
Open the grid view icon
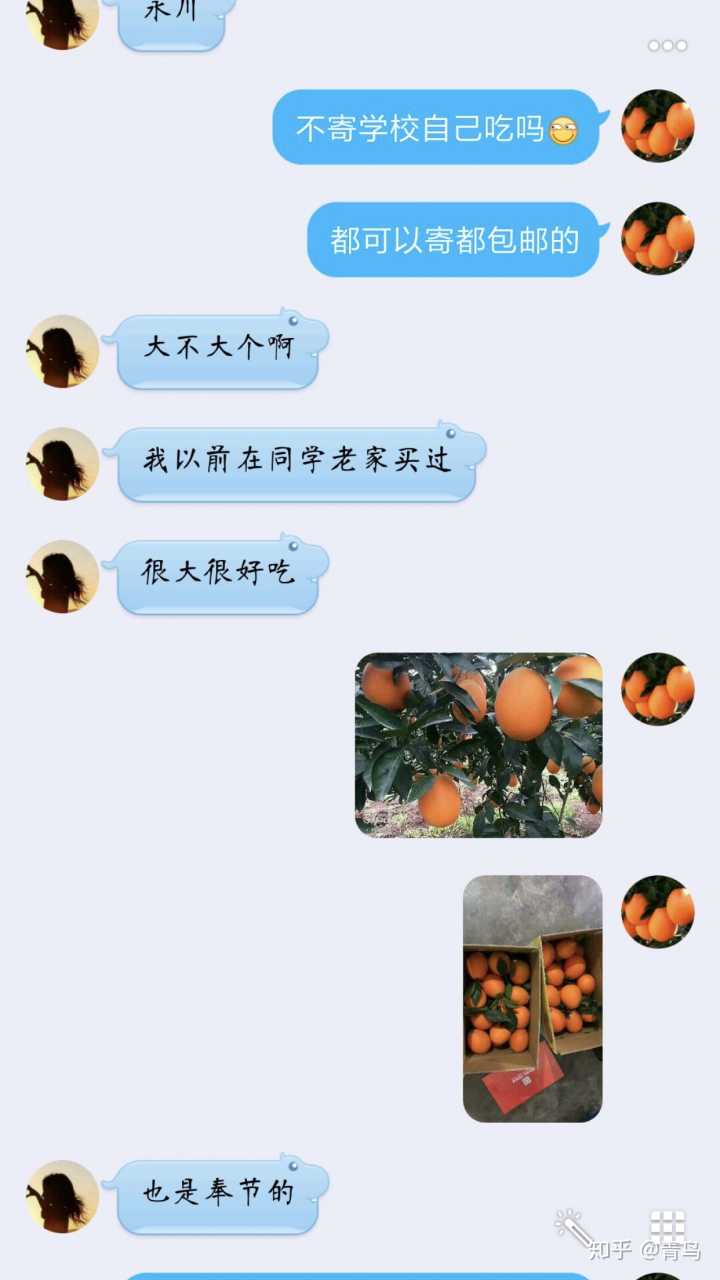[667, 1226]
